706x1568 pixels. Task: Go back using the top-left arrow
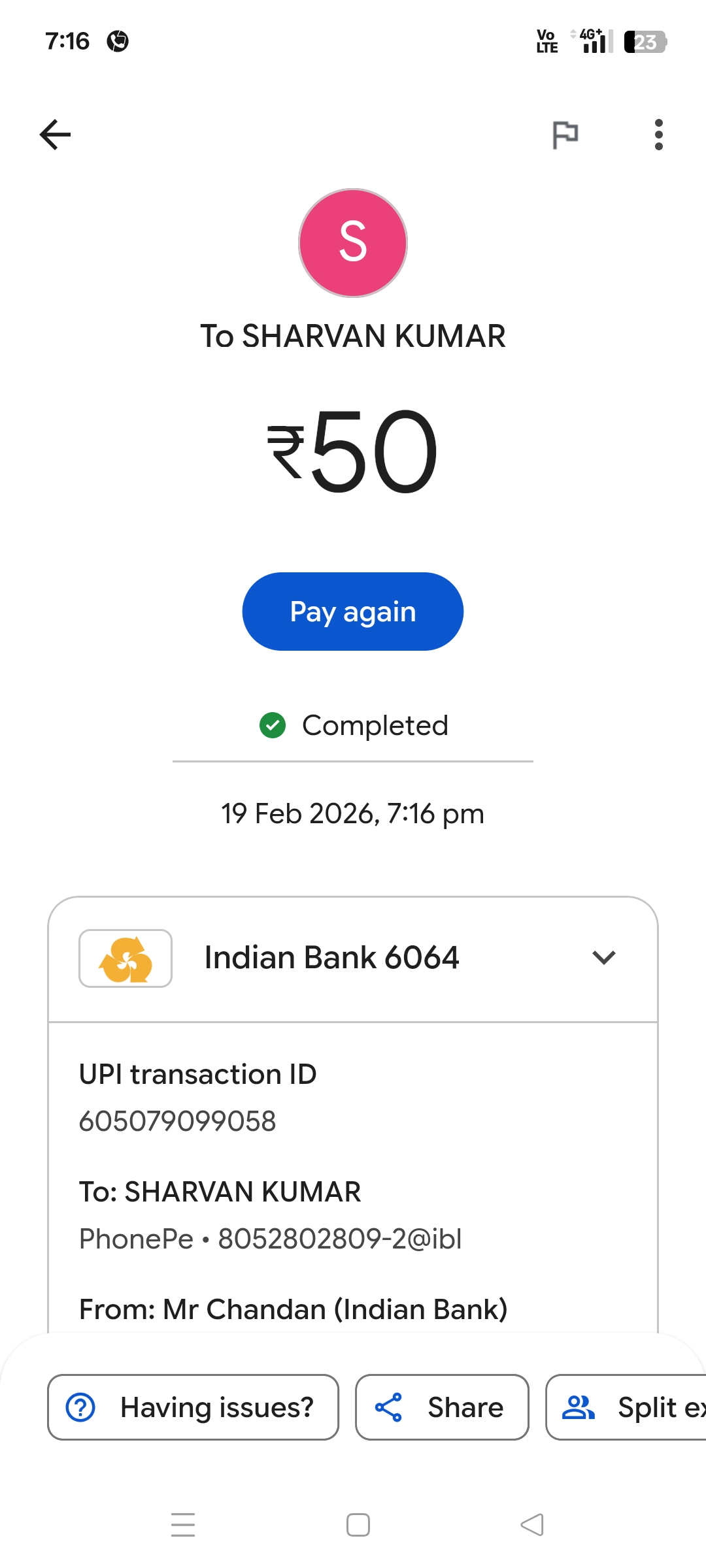[x=56, y=135]
